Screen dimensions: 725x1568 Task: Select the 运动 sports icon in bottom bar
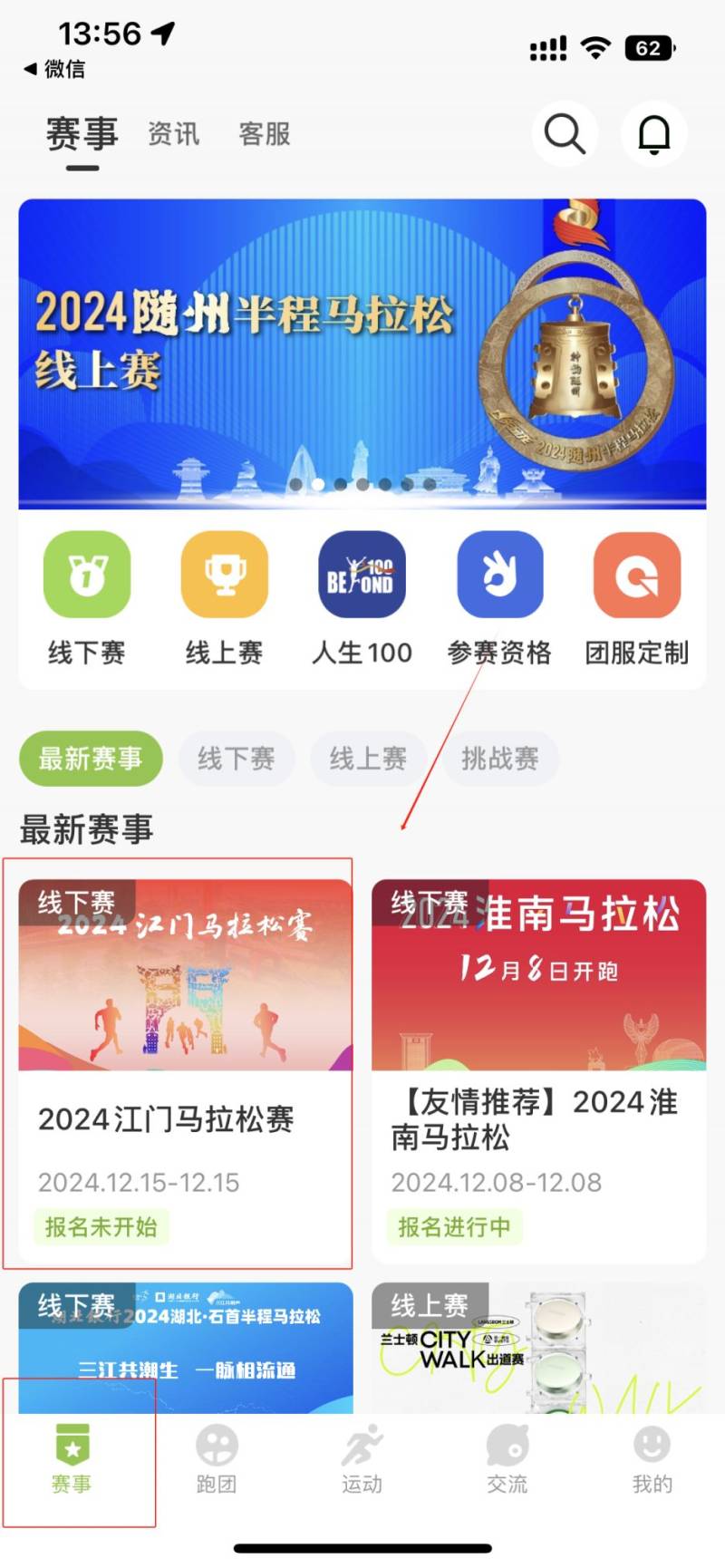[362, 1459]
